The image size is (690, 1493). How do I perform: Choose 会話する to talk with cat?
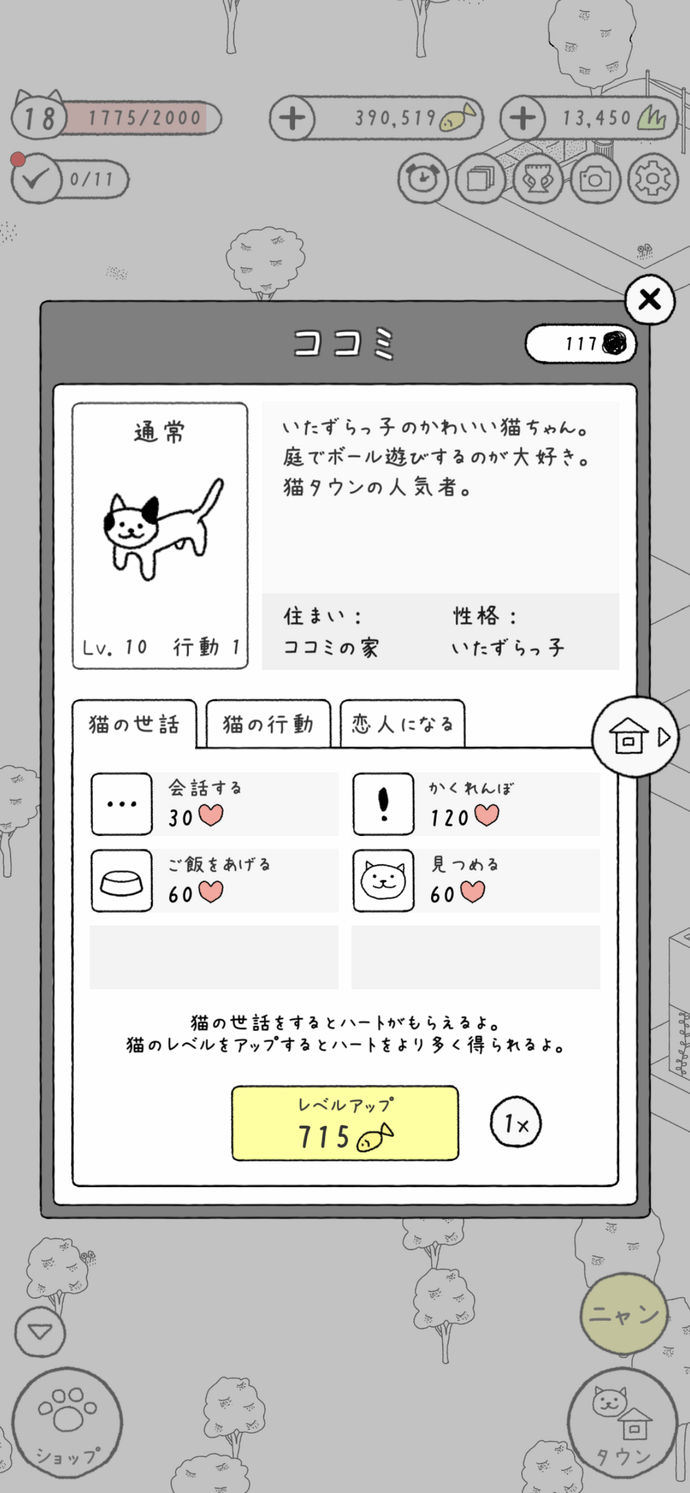[x=214, y=803]
